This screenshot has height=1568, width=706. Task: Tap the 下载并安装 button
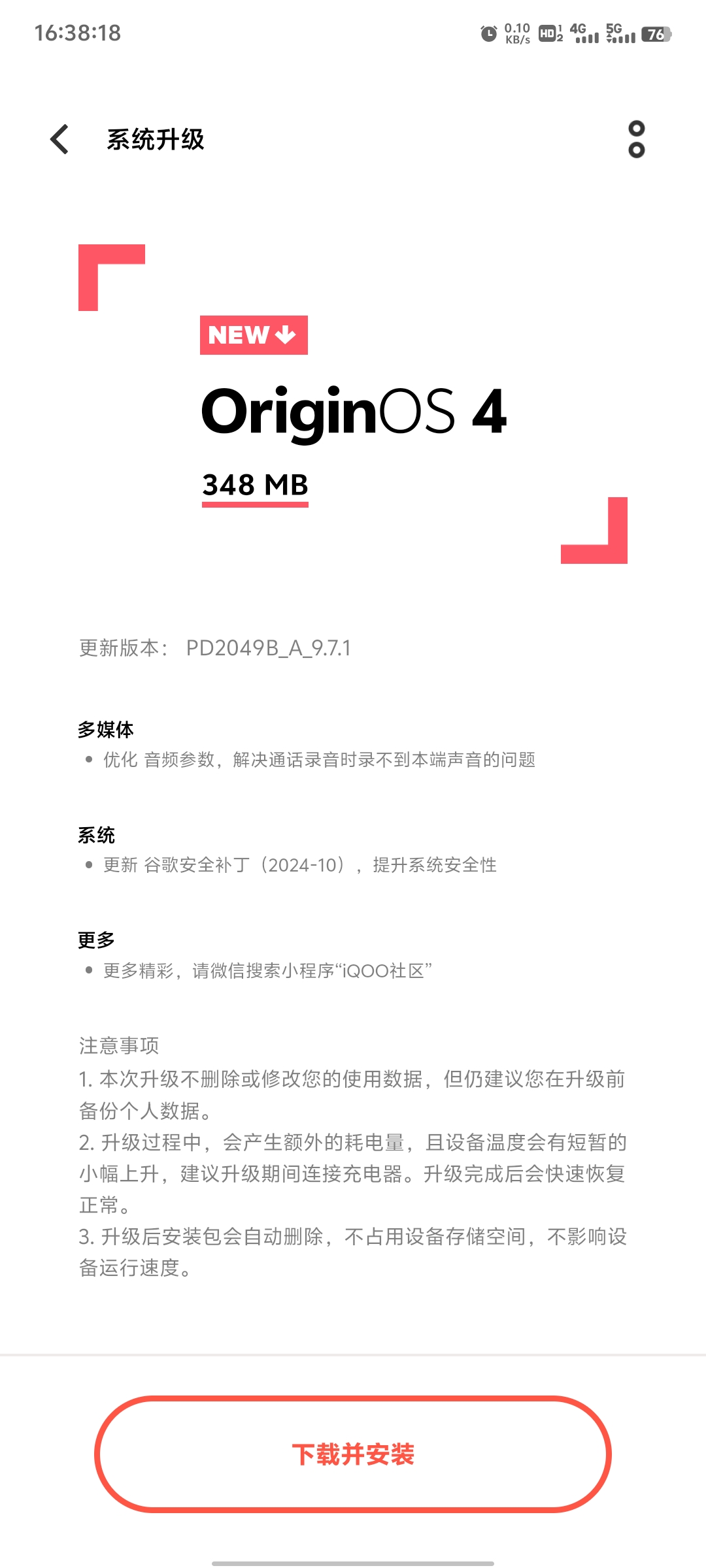click(x=353, y=1454)
